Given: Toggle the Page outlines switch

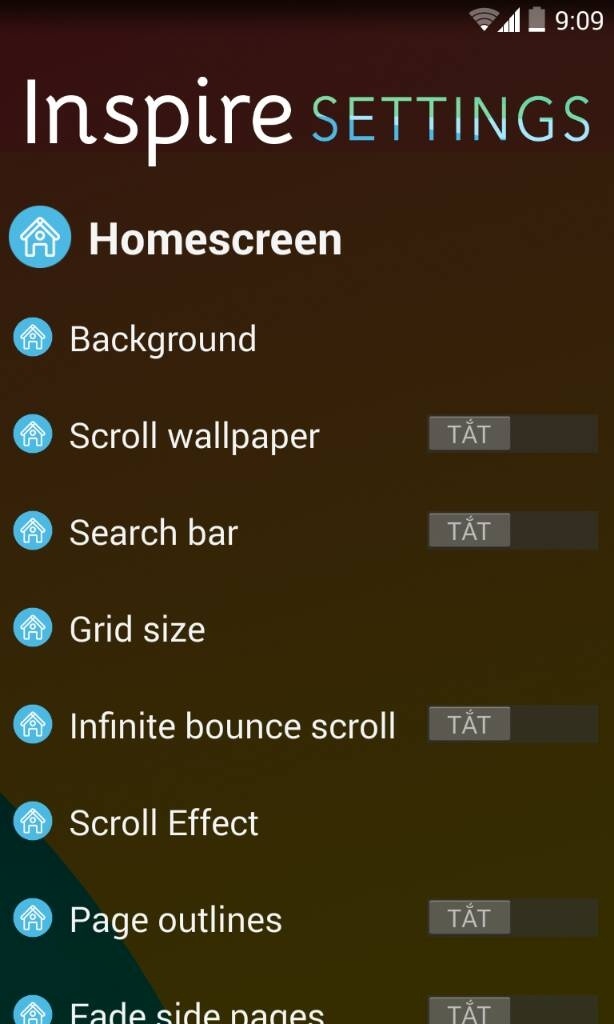Looking at the screenshot, I should coord(512,918).
